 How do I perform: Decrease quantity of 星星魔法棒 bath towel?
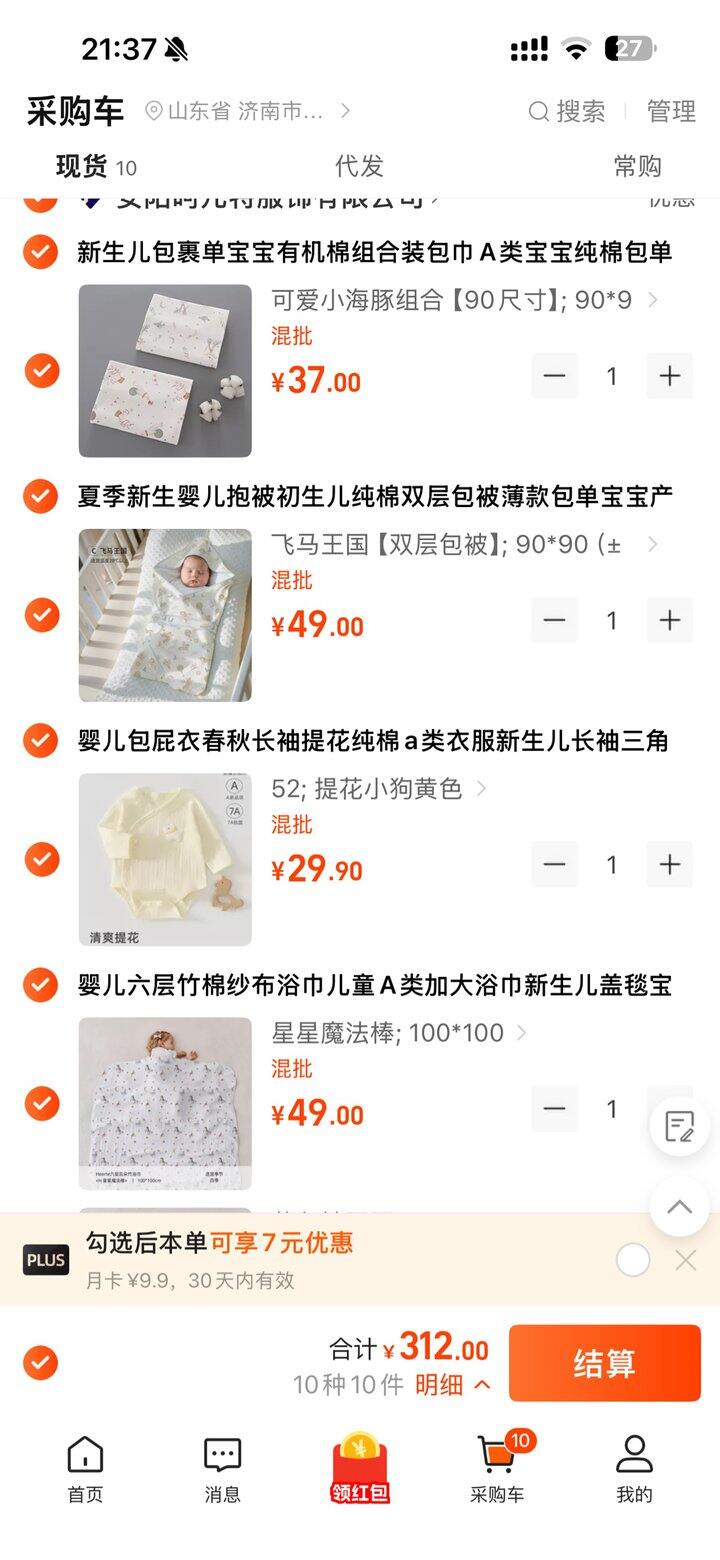pos(554,1108)
